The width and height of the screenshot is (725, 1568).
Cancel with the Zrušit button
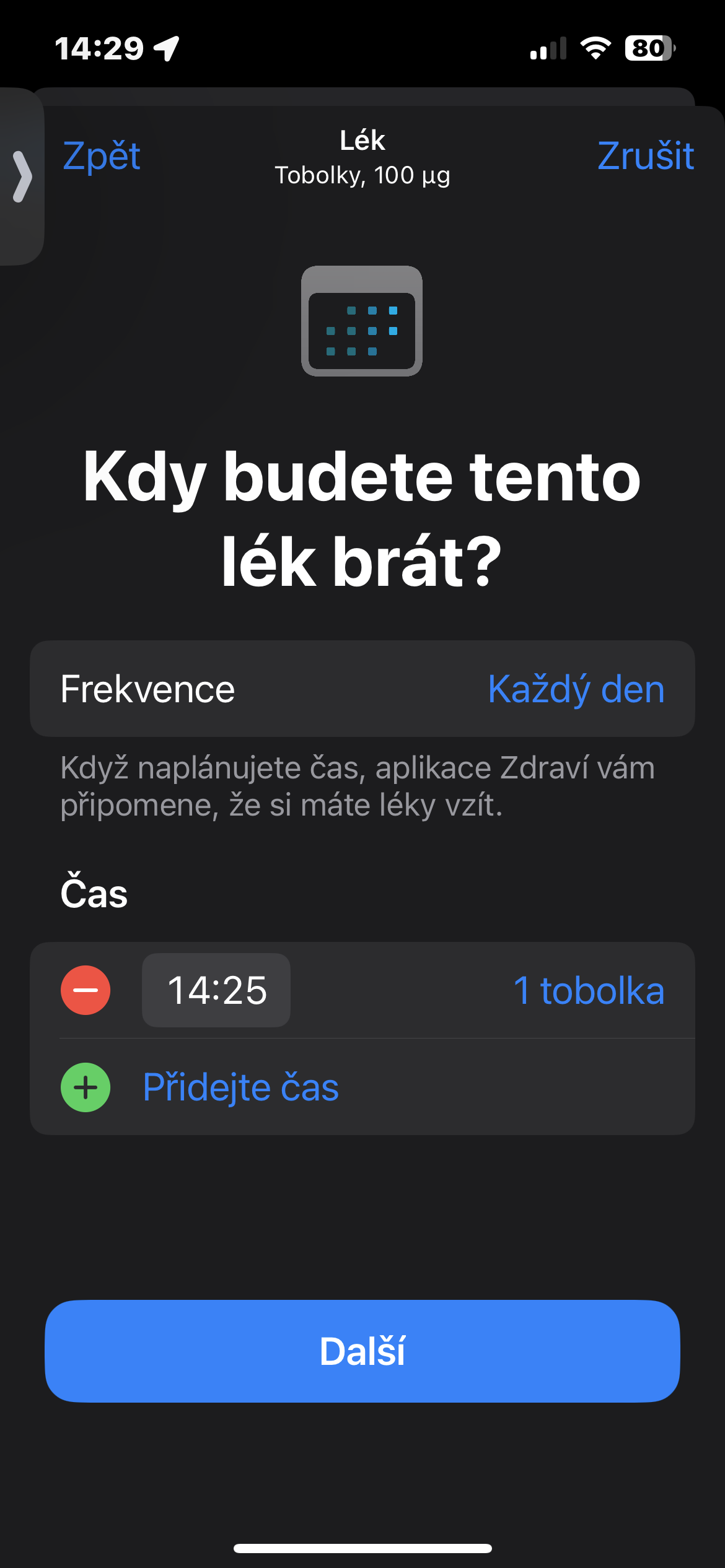[645, 156]
